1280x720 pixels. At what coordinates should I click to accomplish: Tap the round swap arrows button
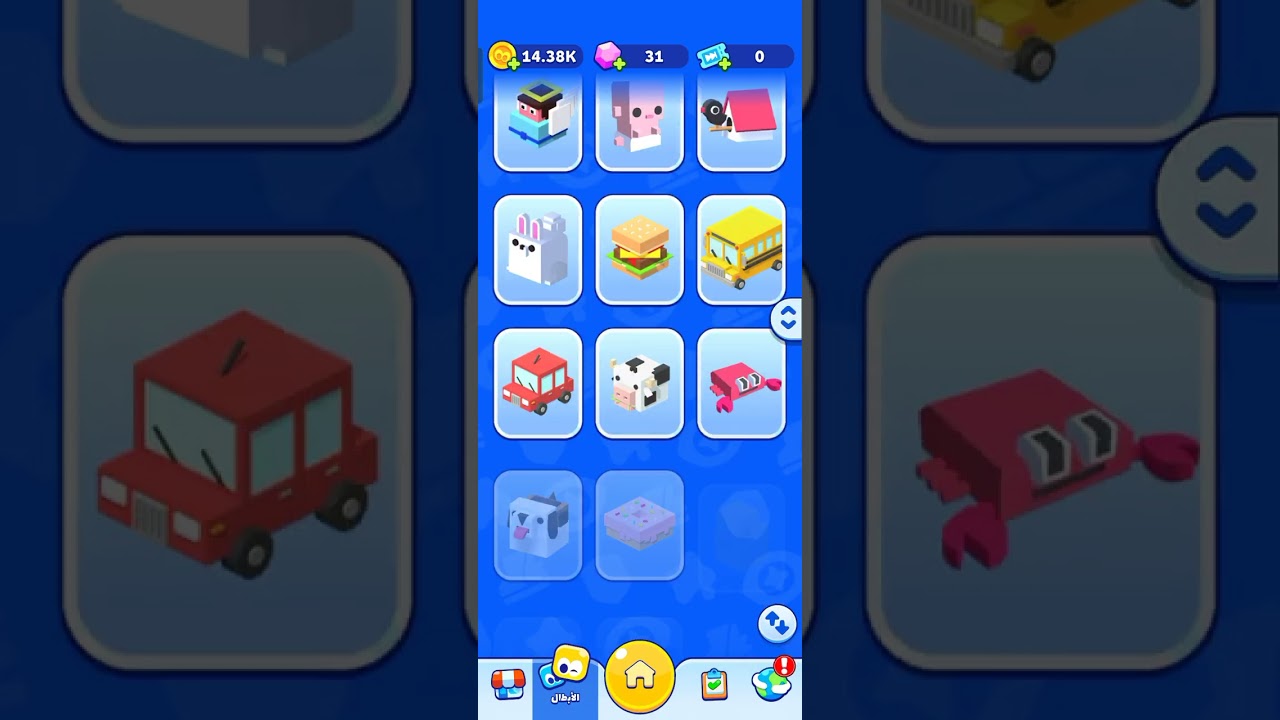click(777, 623)
